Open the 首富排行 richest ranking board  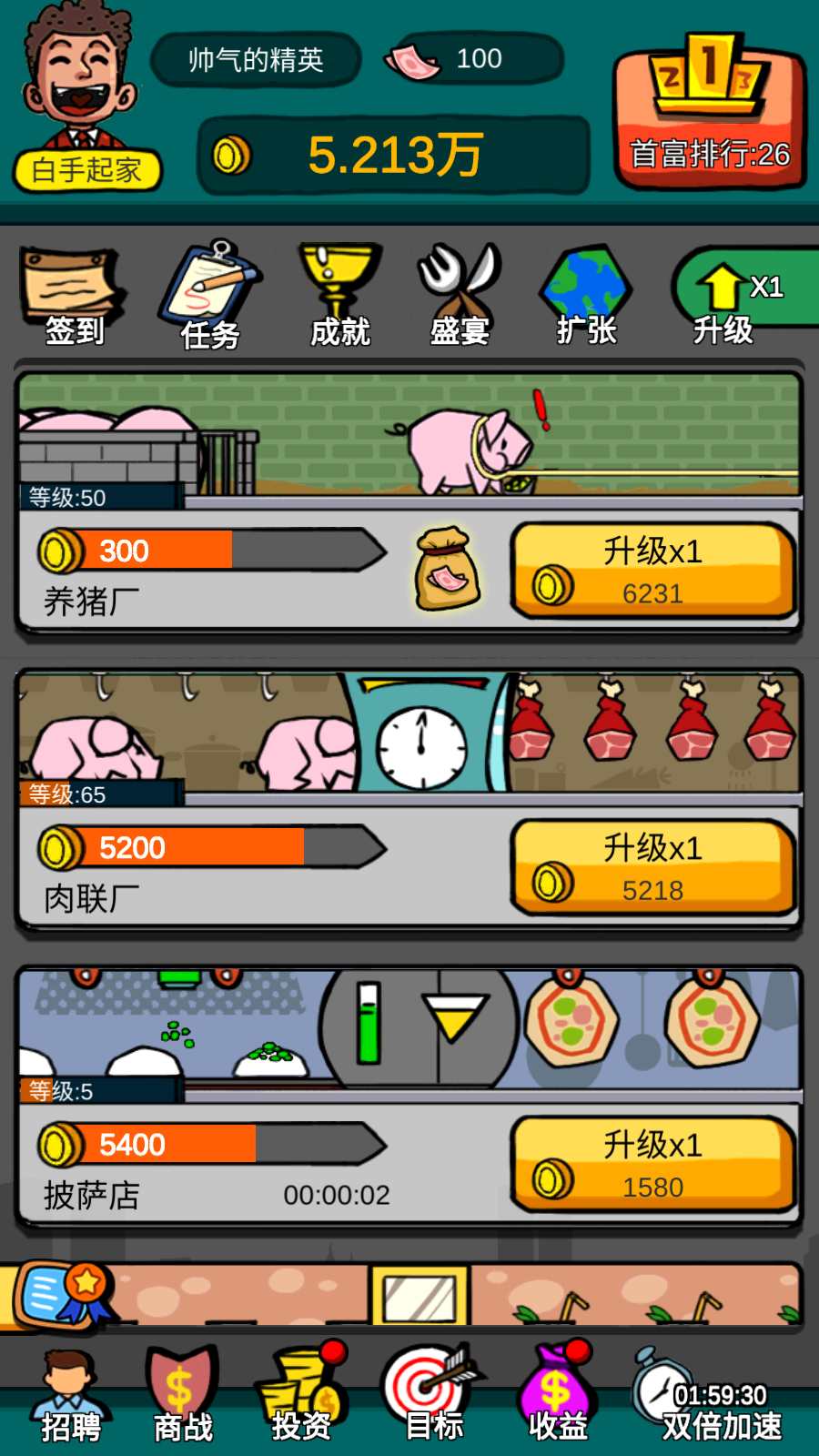click(710, 118)
